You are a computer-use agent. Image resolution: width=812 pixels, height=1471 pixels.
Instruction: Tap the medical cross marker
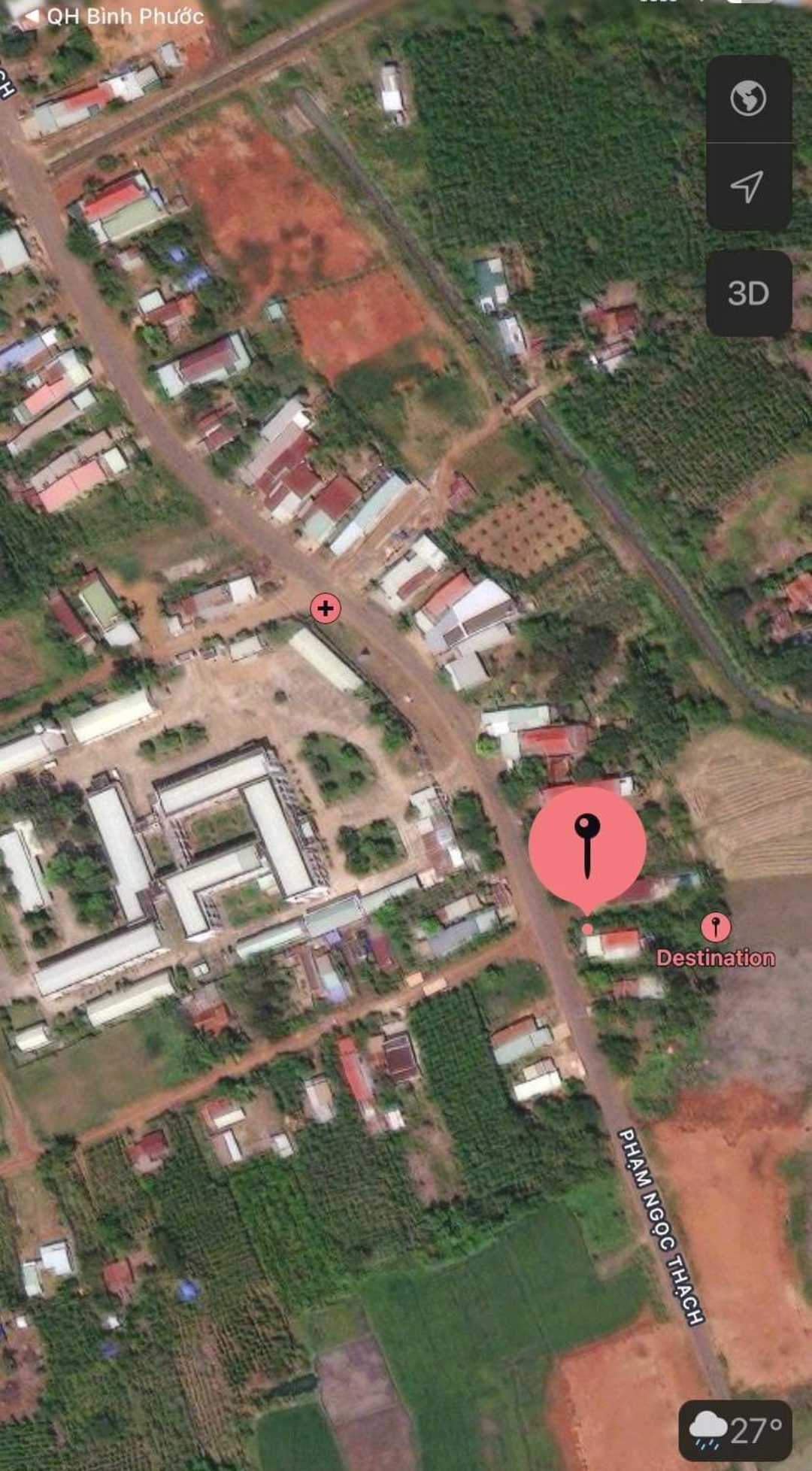[326, 608]
